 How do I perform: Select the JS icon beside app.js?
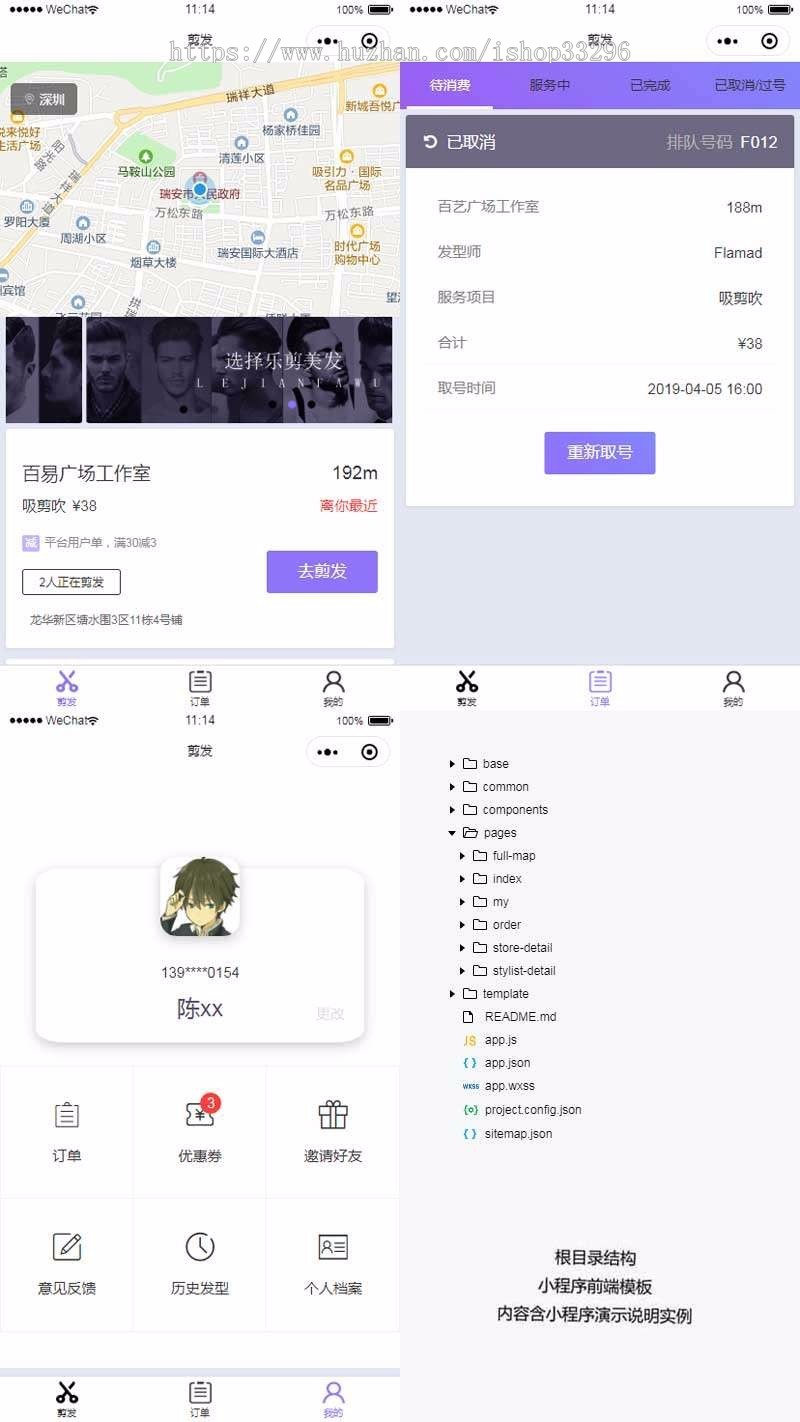tap(470, 1040)
